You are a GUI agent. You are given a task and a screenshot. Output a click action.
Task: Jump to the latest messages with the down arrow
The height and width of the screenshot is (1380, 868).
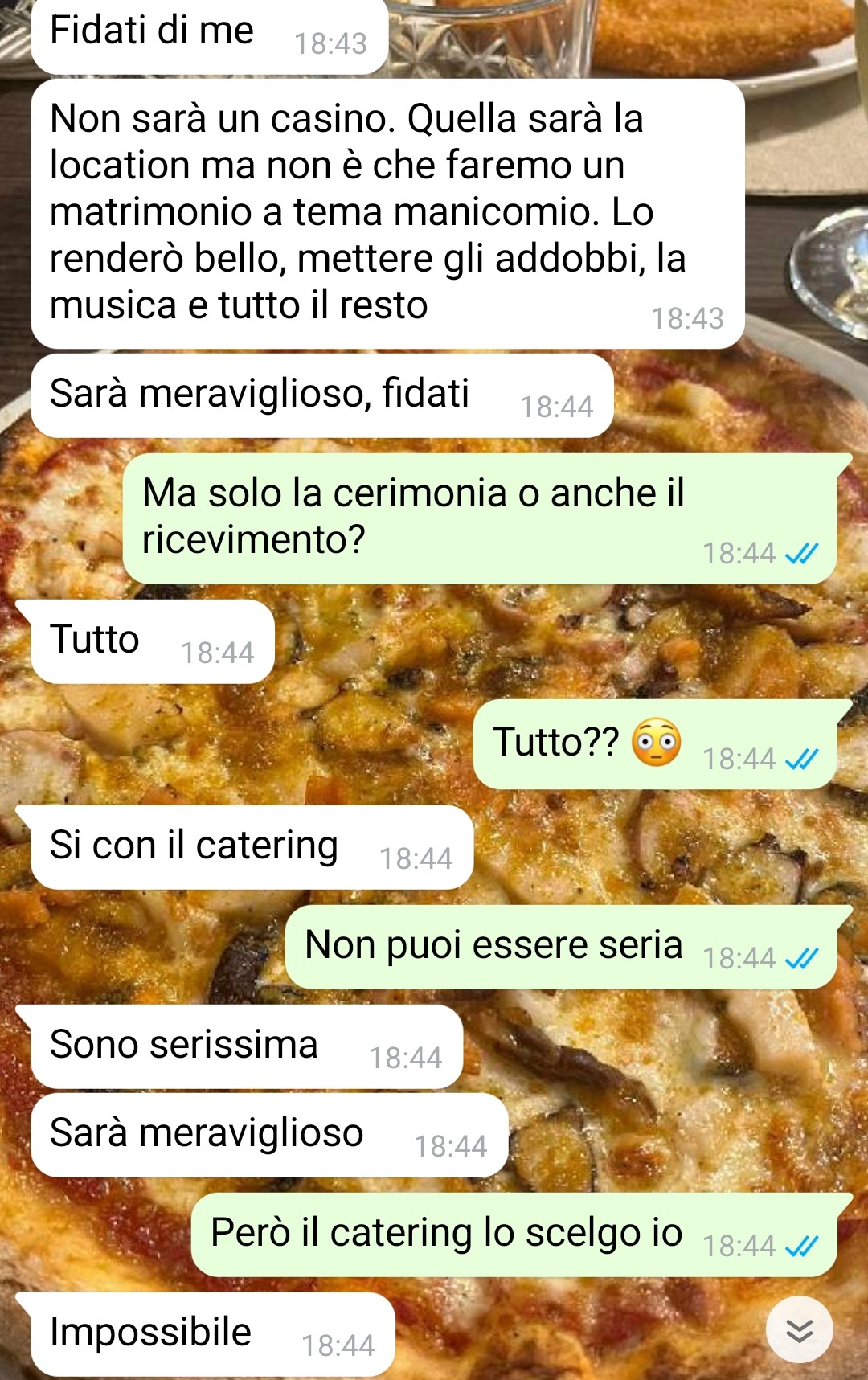tap(799, 1330)
